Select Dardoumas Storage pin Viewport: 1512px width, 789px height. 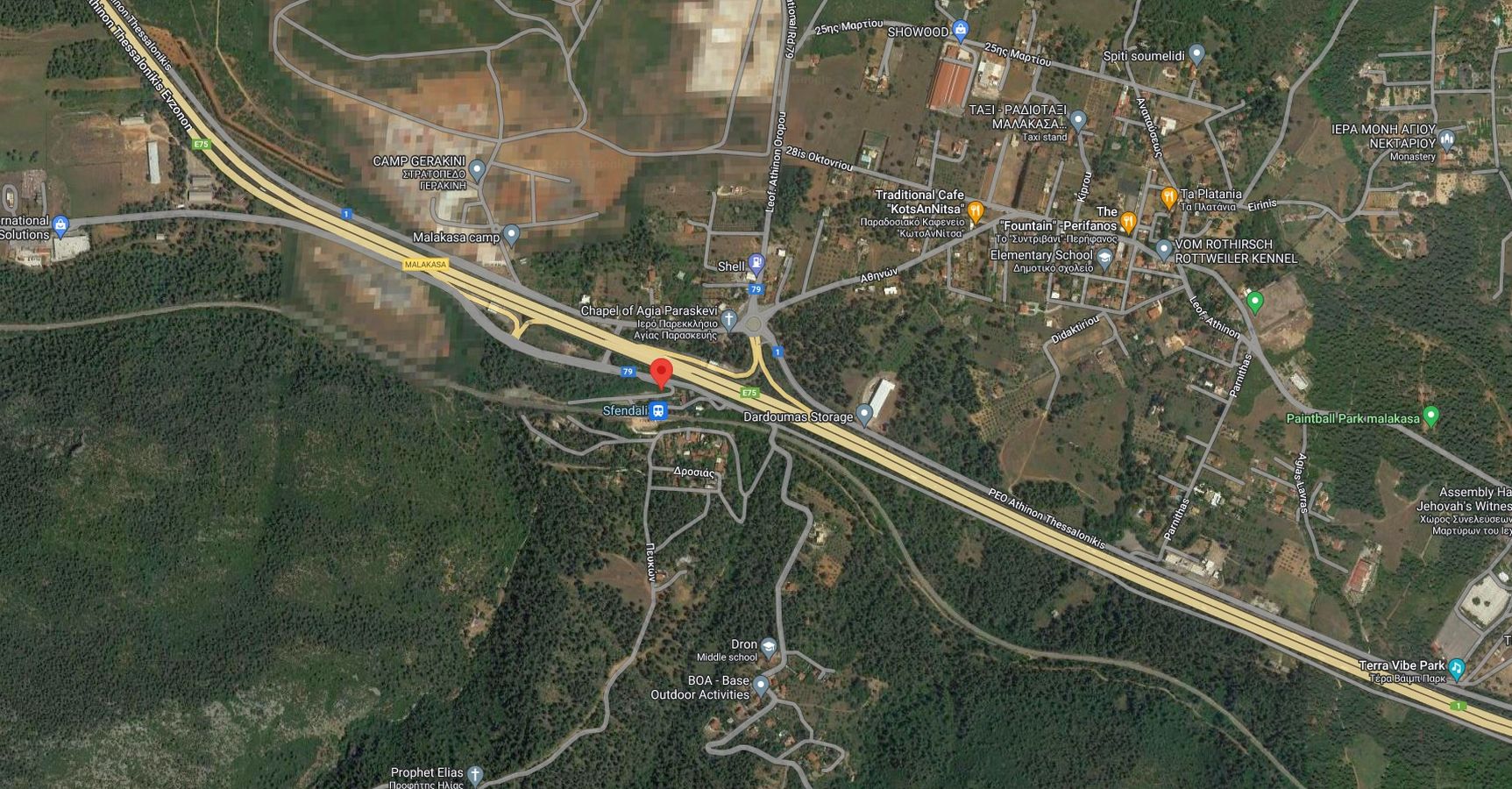864,414
